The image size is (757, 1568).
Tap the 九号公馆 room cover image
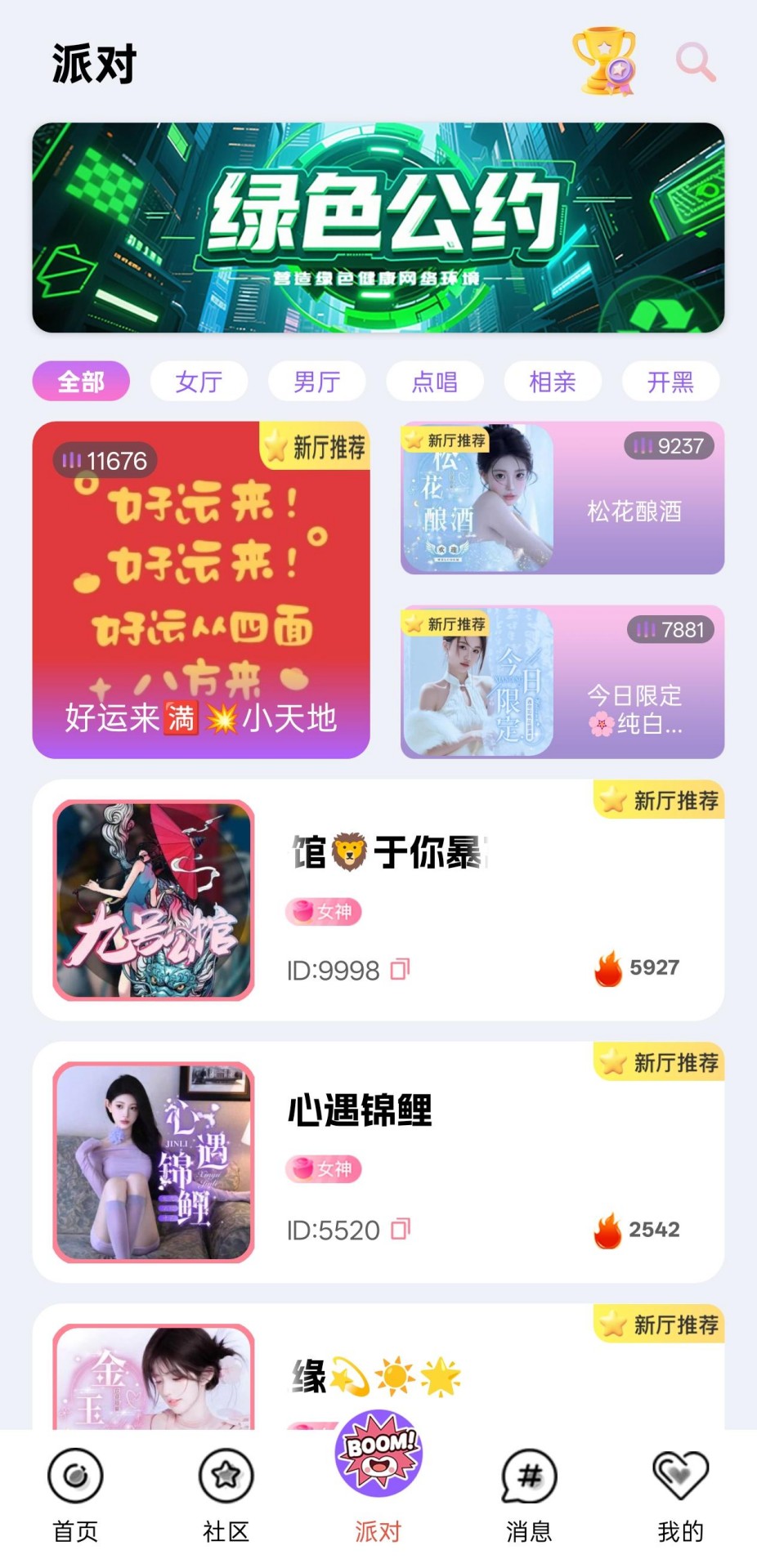click(154, 903)
